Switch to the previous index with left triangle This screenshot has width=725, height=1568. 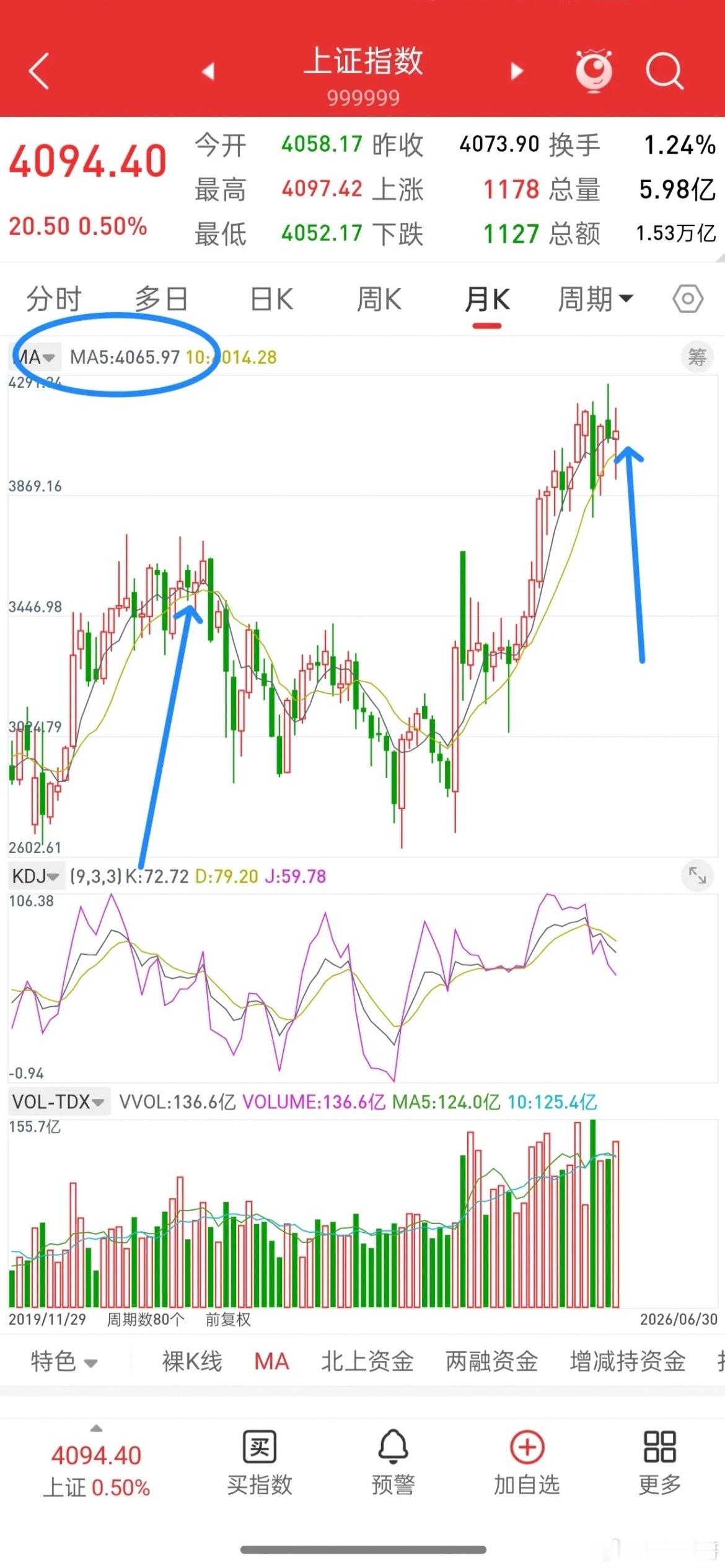point(209,71)
